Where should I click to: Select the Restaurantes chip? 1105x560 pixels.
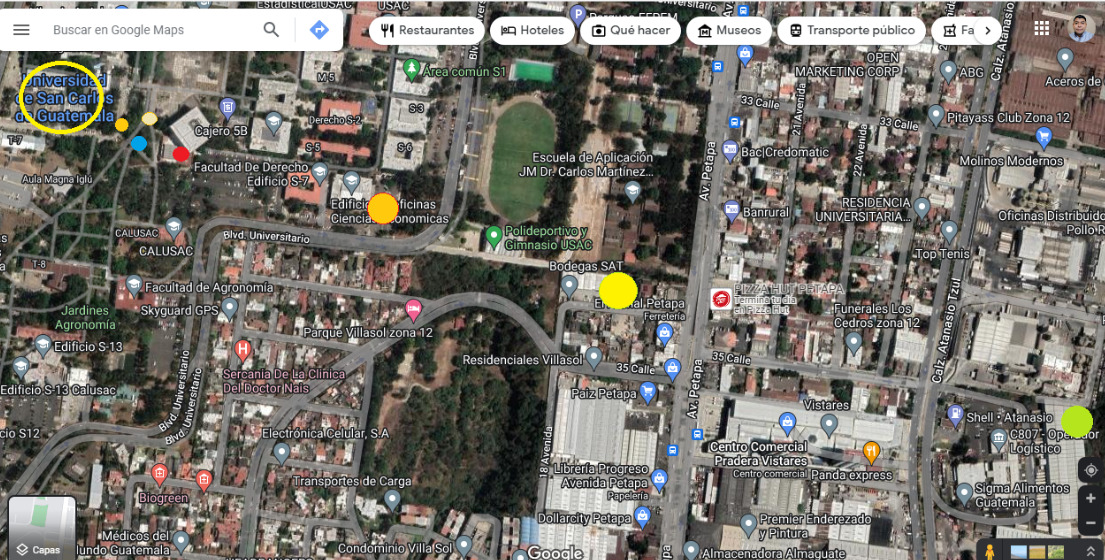[x=426, y=30]
